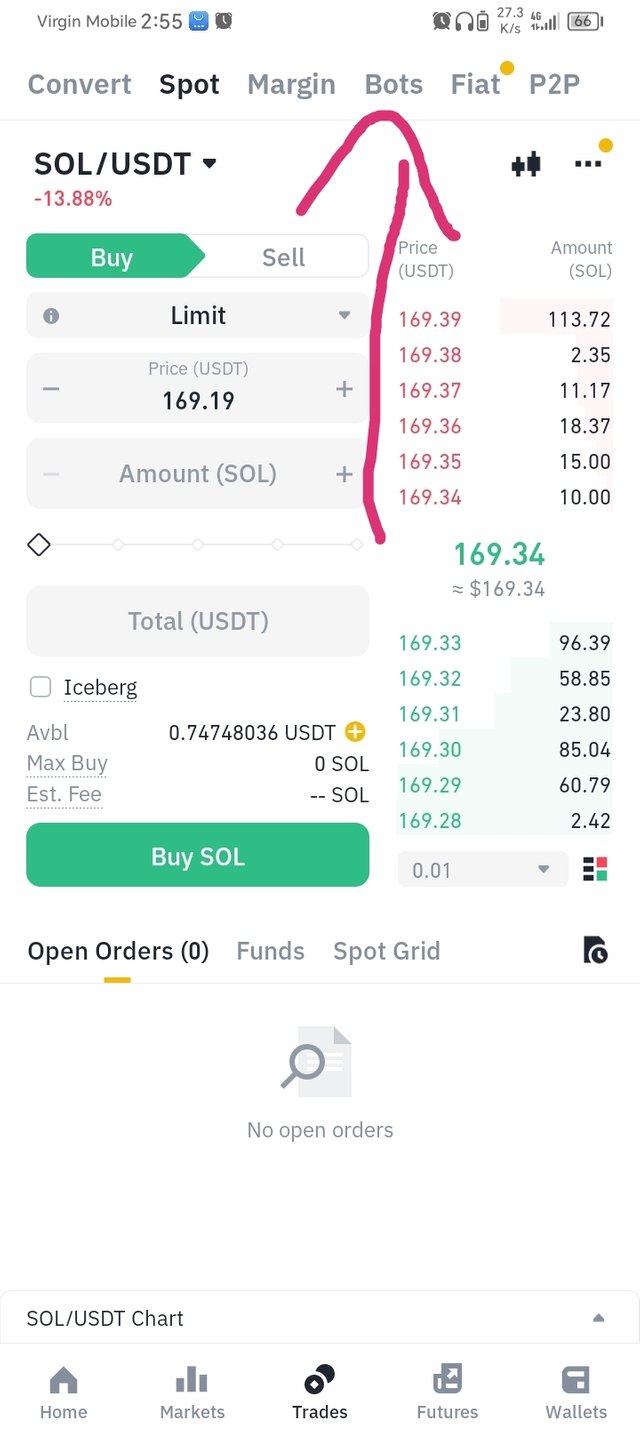This screenshot has height=1433, width=640.
Task: Switch to the Margin tab
Action: [291, 85]
